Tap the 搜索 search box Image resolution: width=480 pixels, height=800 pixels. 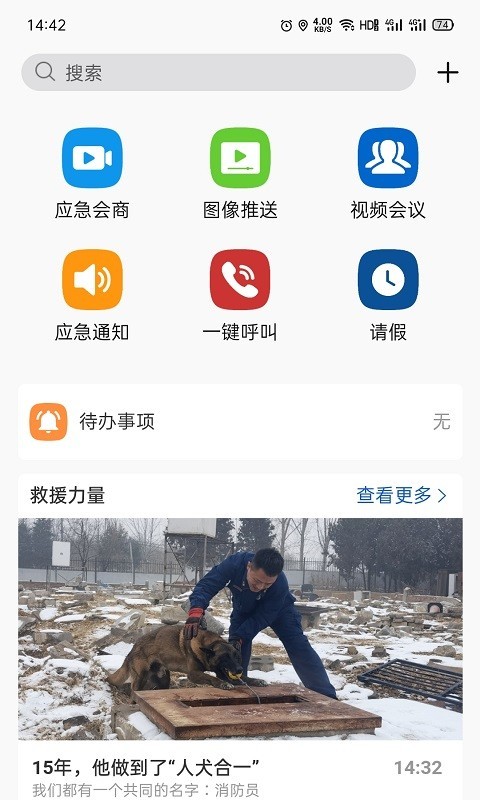click(x=218, y=72)
